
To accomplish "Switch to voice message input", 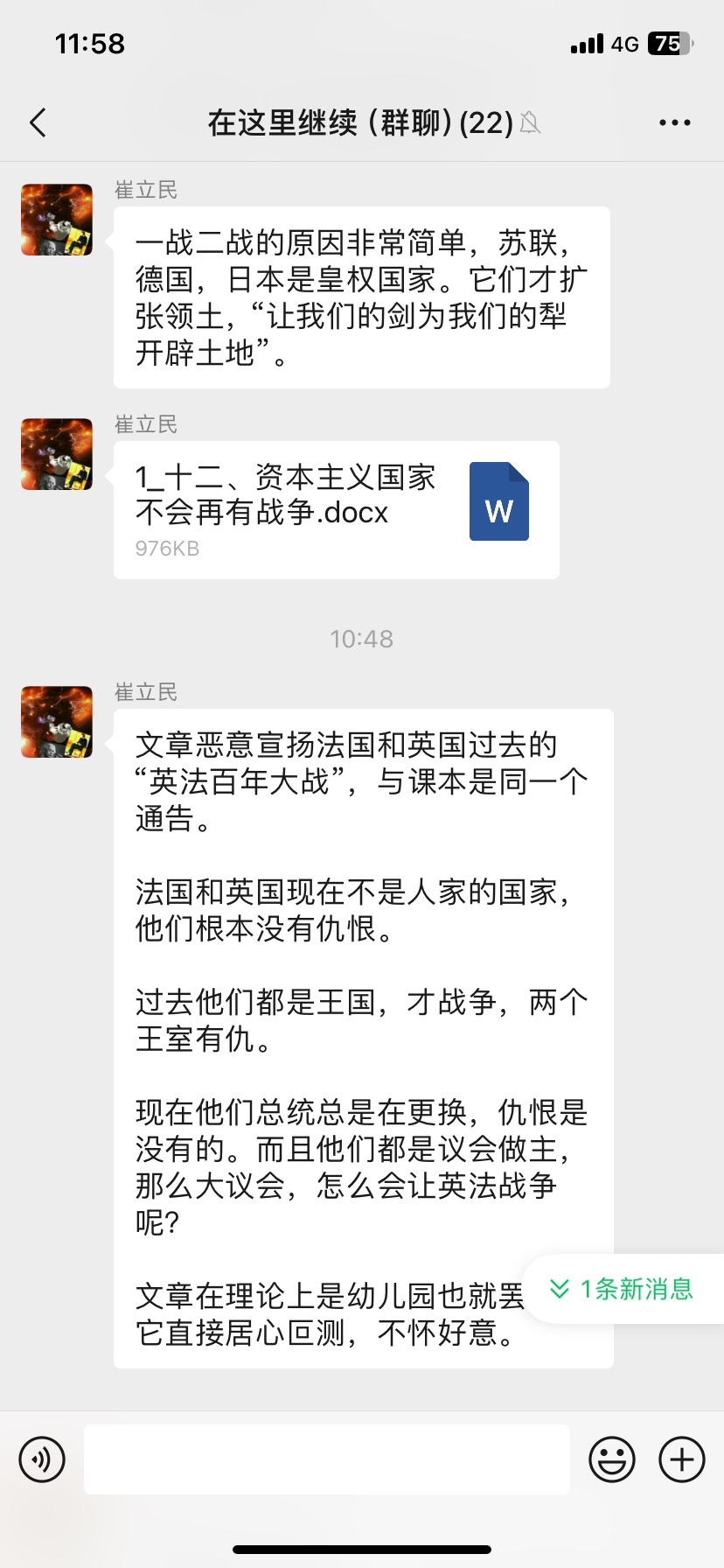I will coord(42,1459).
